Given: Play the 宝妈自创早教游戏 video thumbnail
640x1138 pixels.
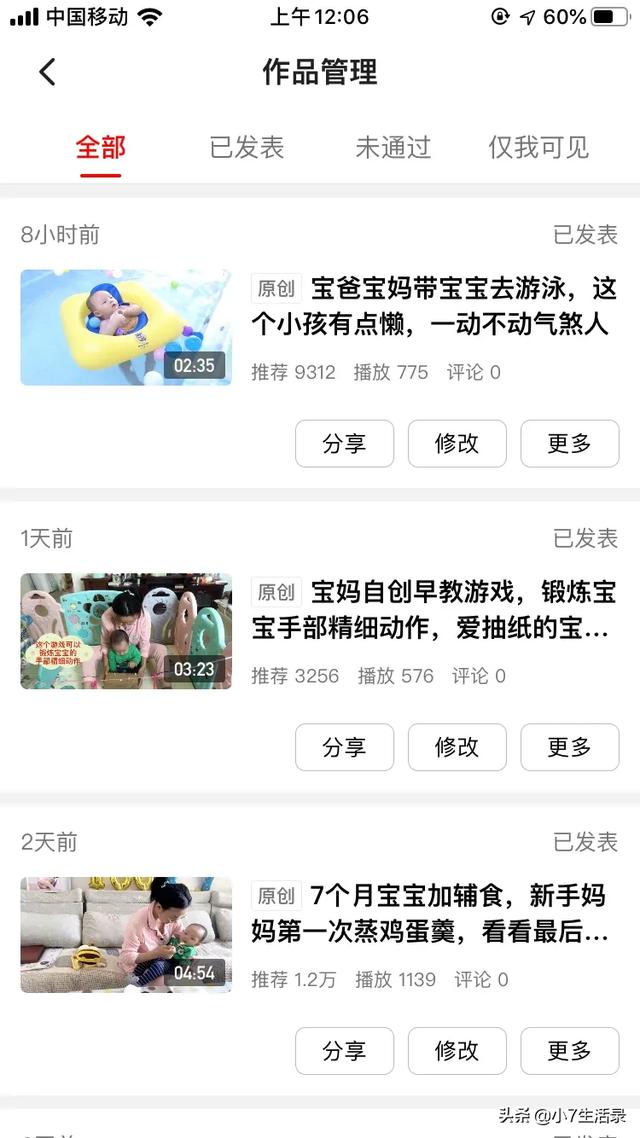Looking at the screenshot, I should (126, 631).
